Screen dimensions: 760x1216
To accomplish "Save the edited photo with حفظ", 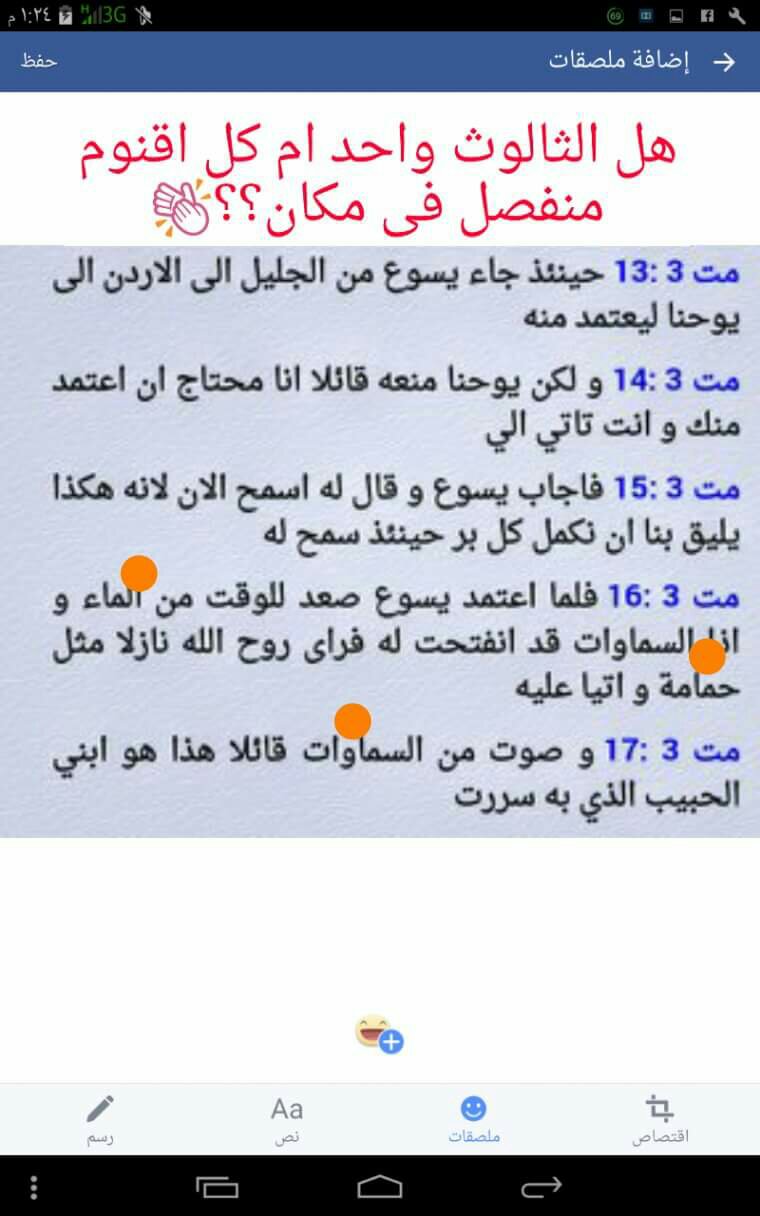I will coord(39,61).
